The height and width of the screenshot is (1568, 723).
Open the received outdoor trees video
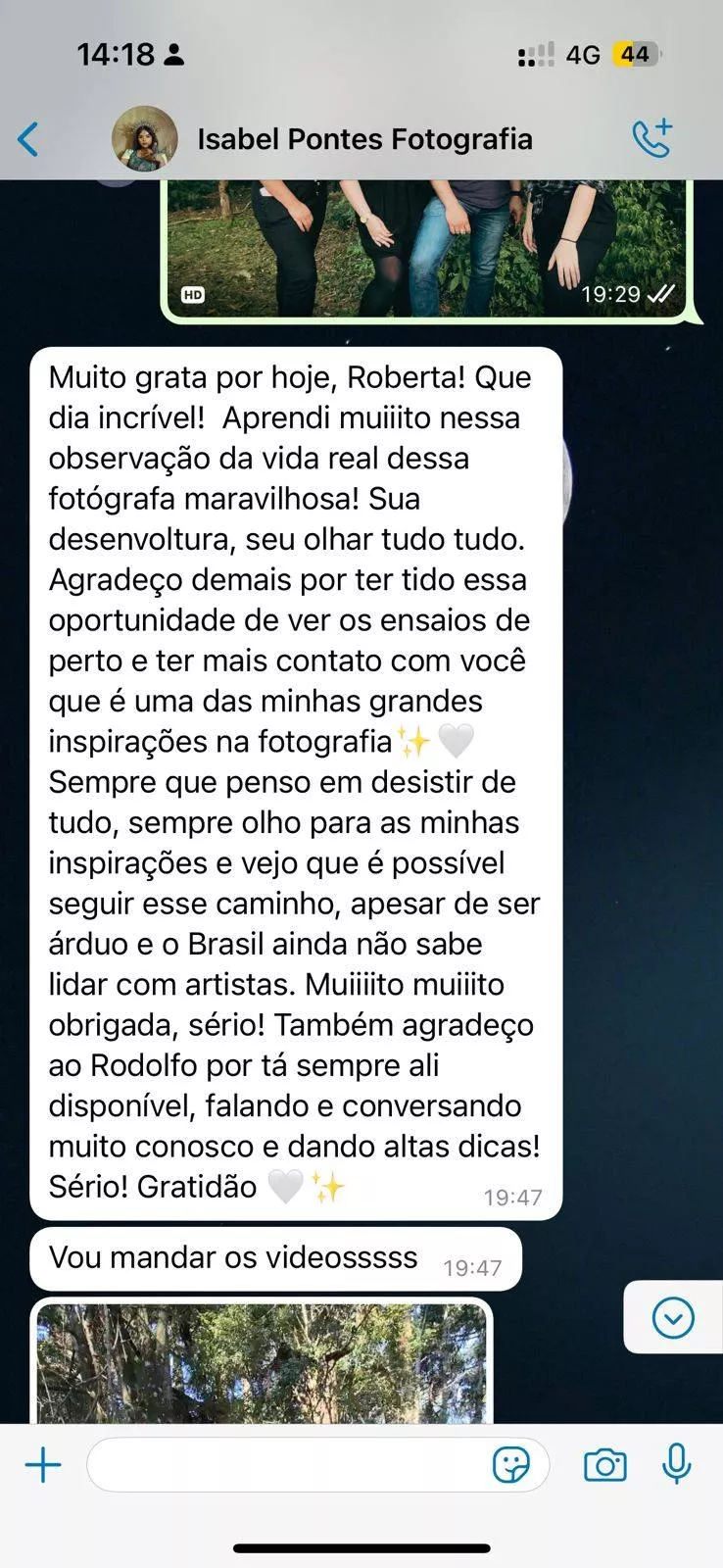[262, 1362]
